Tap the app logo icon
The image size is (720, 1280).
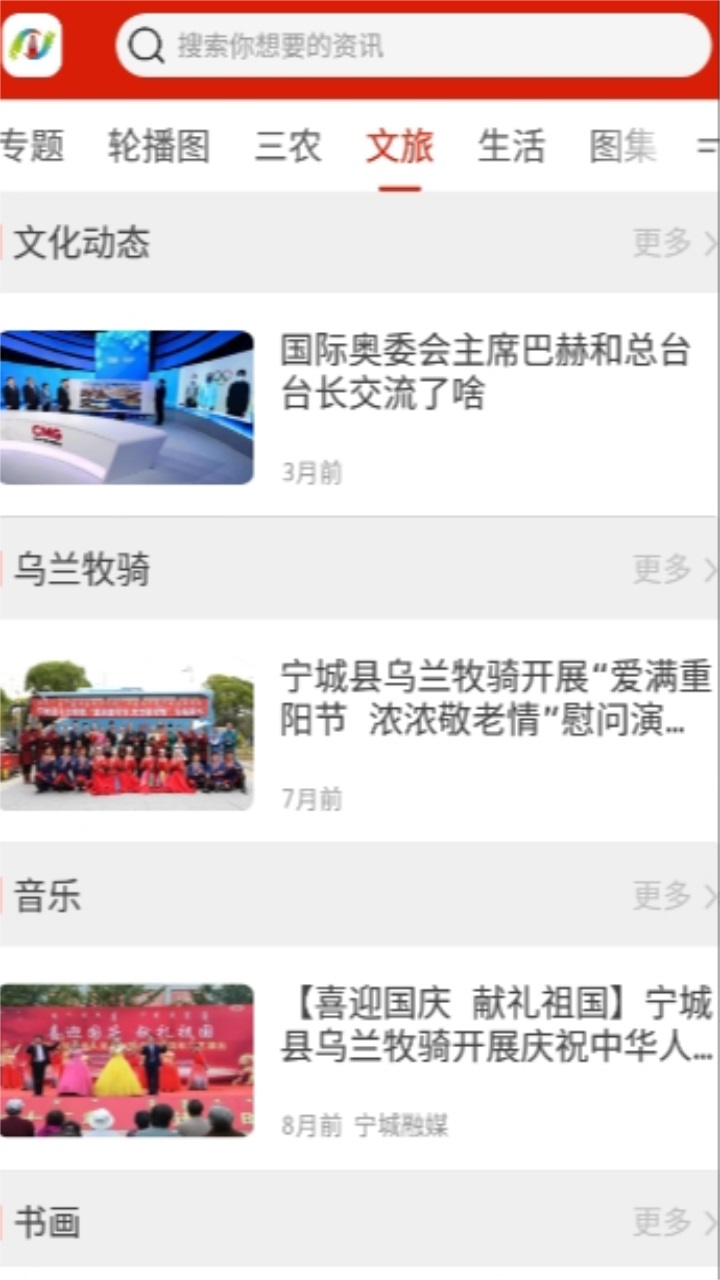(x=32, y=46)
